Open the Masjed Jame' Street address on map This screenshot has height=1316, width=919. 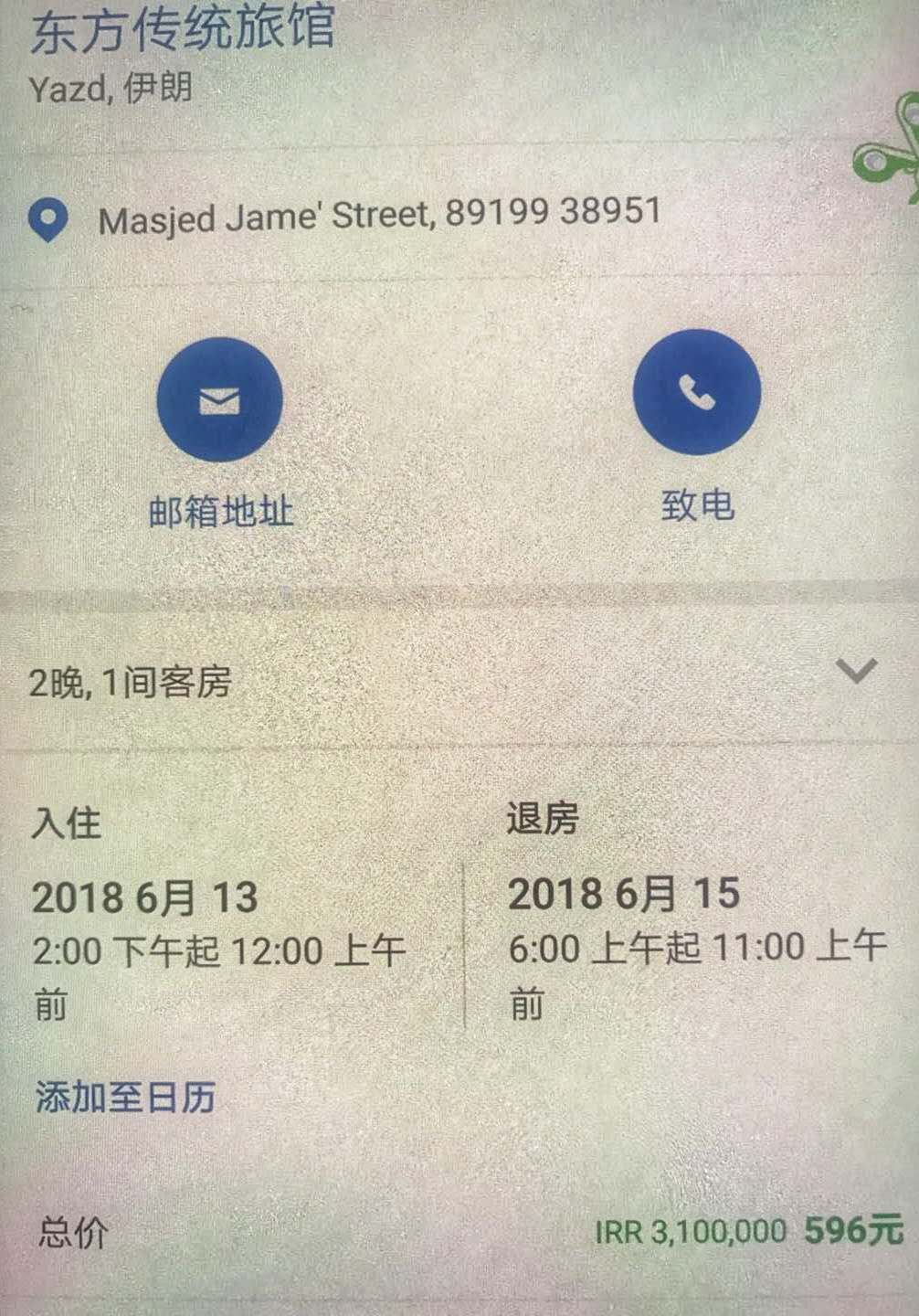(x=378, y=217)
